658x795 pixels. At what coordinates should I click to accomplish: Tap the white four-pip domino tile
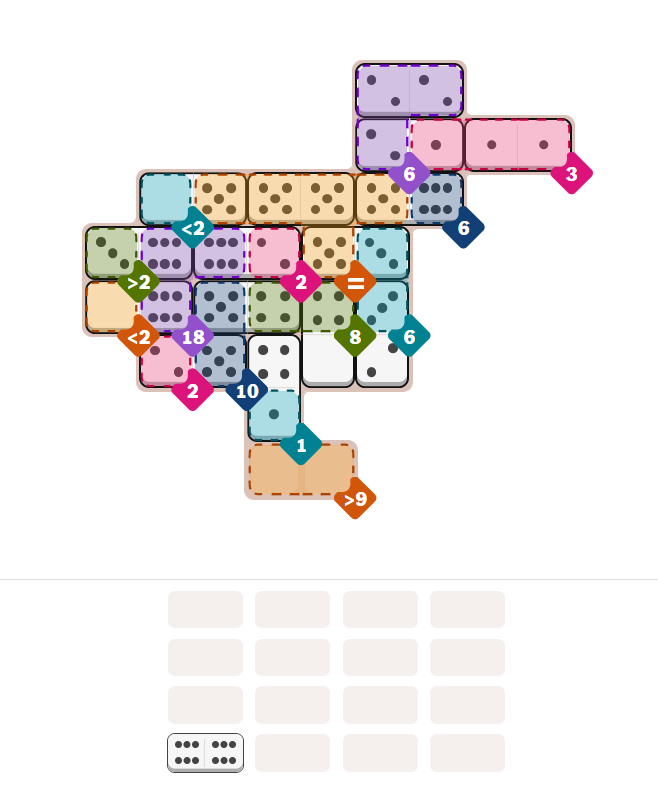[274, 361]
